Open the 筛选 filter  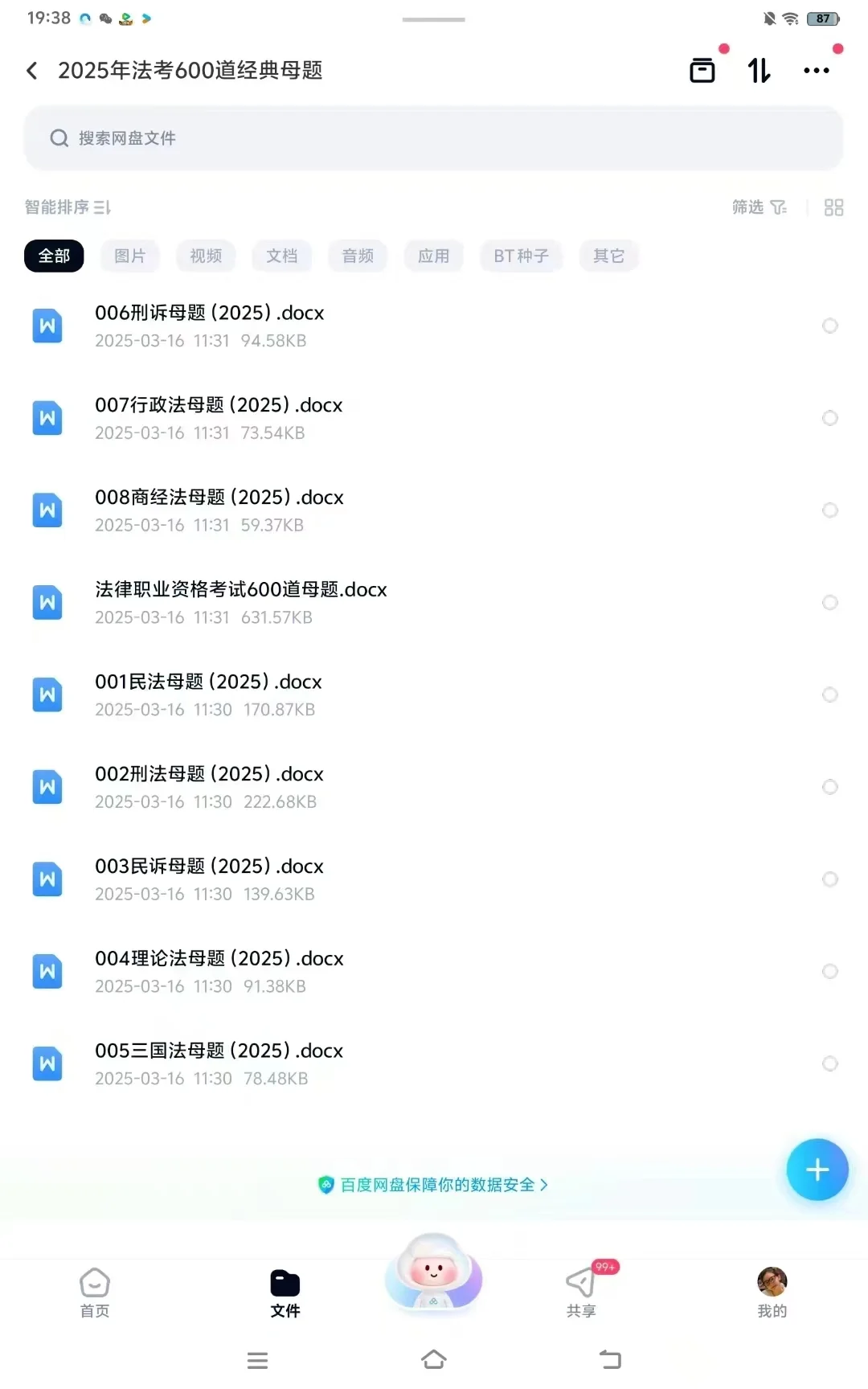pos(759,207)
